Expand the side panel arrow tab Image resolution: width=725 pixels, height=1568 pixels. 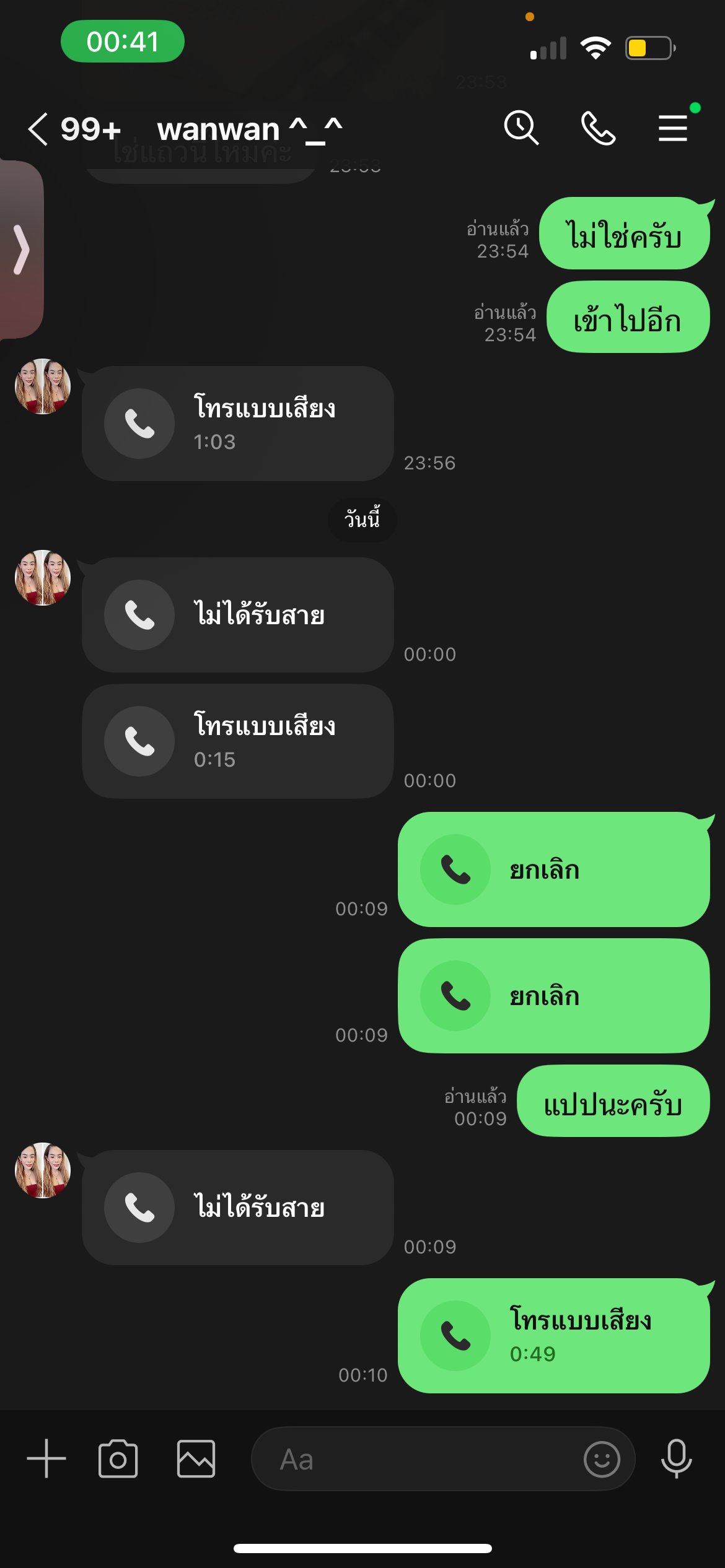[x=22, y=250]
